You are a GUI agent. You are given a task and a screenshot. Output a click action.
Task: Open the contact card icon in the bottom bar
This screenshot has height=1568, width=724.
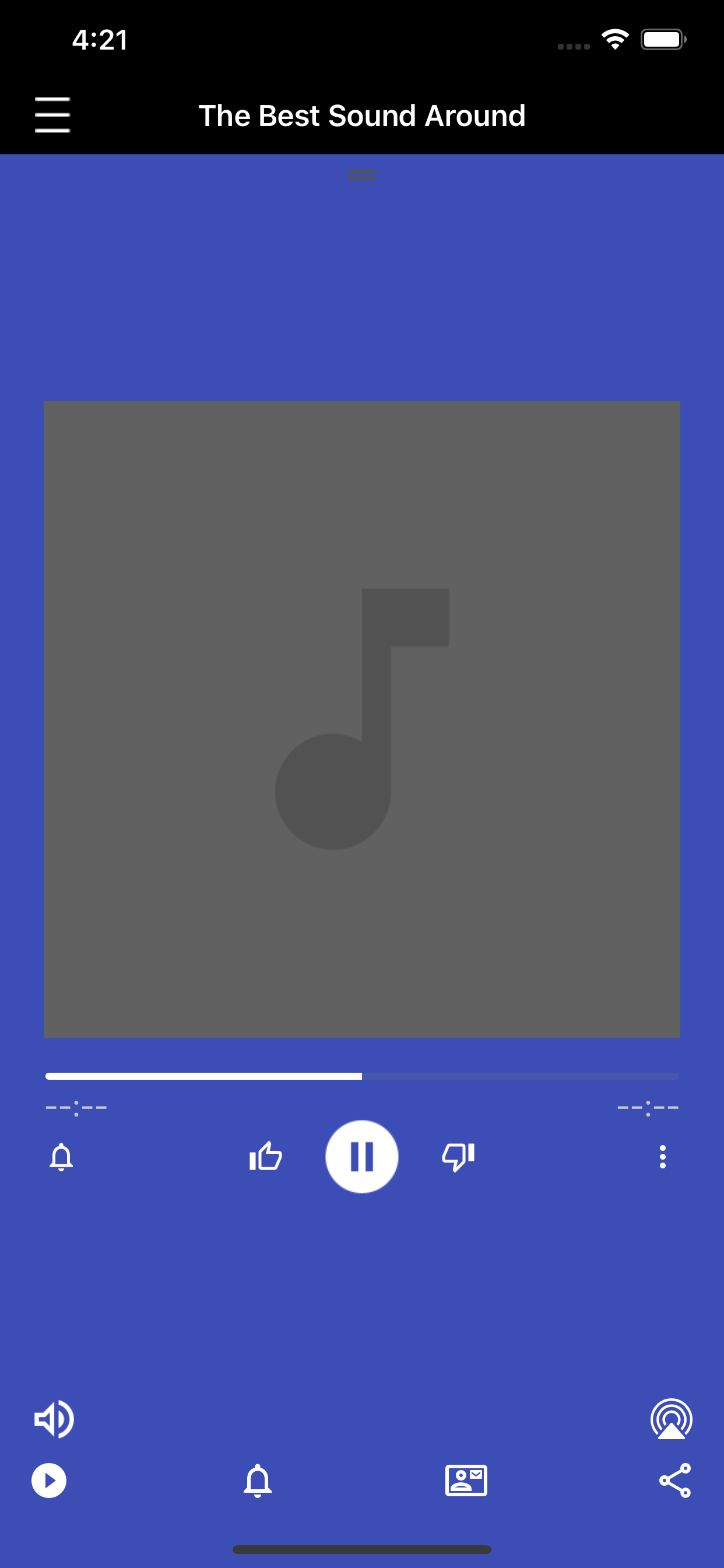click(x=466, y=1481)
